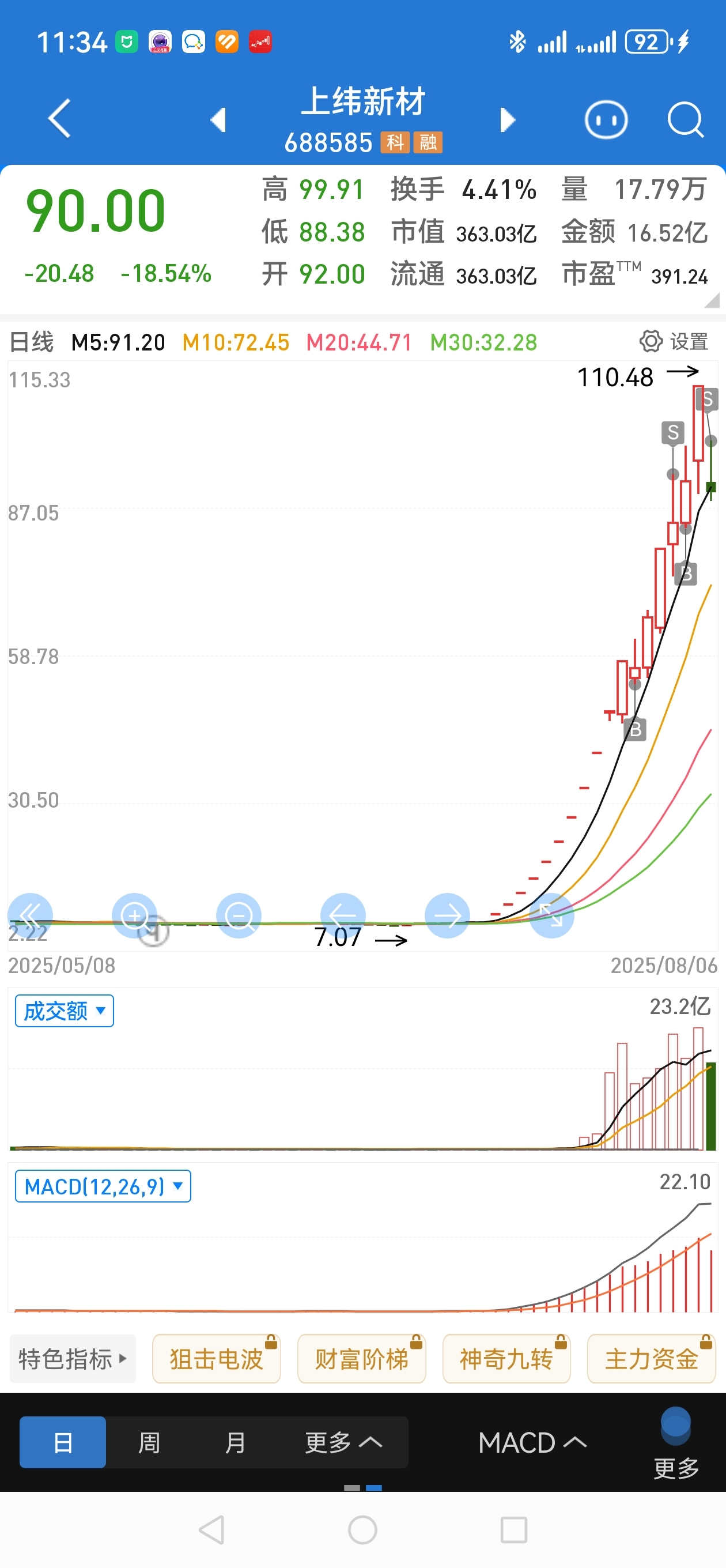
Task: Select the 主力资金 locked indicator
Action: 651,1359
